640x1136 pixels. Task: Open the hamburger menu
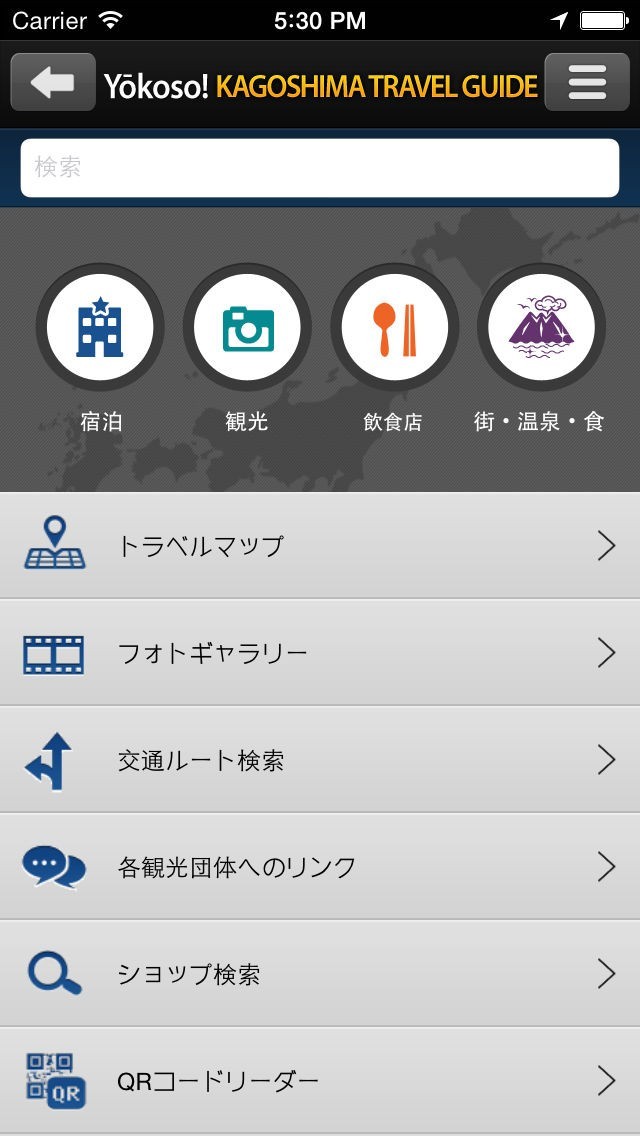[x=587, y=83]
